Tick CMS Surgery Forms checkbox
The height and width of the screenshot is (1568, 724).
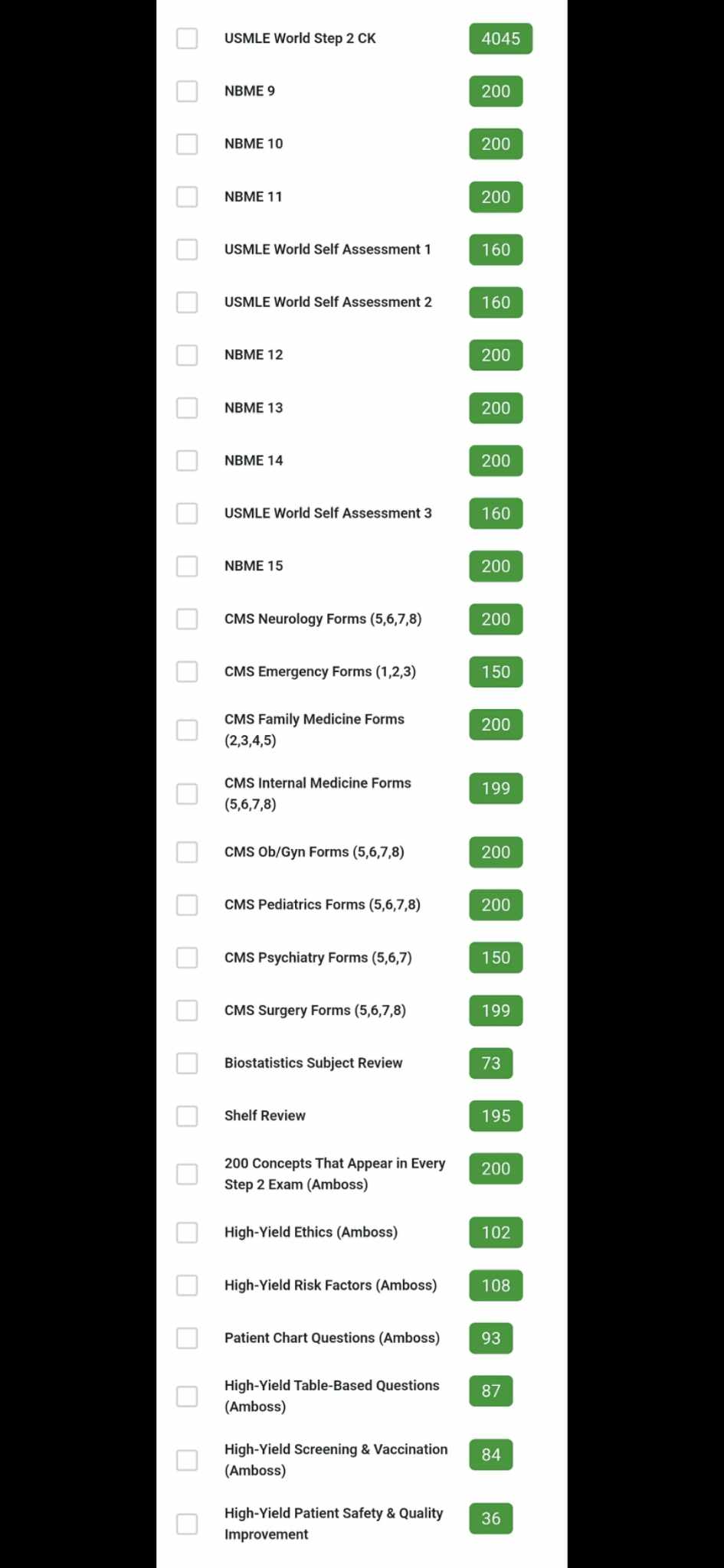[x=187, y=1011]
